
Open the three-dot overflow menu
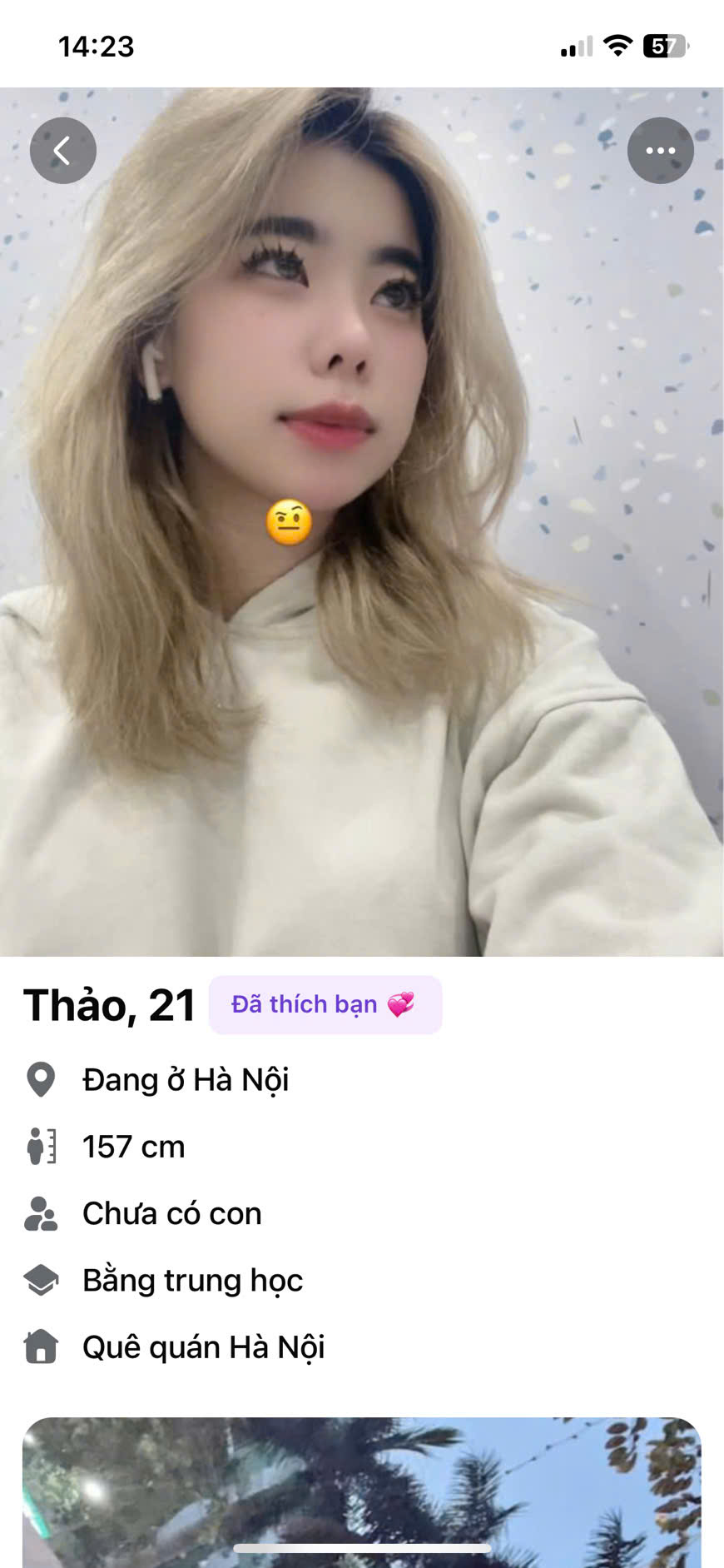tap(660, 151)
